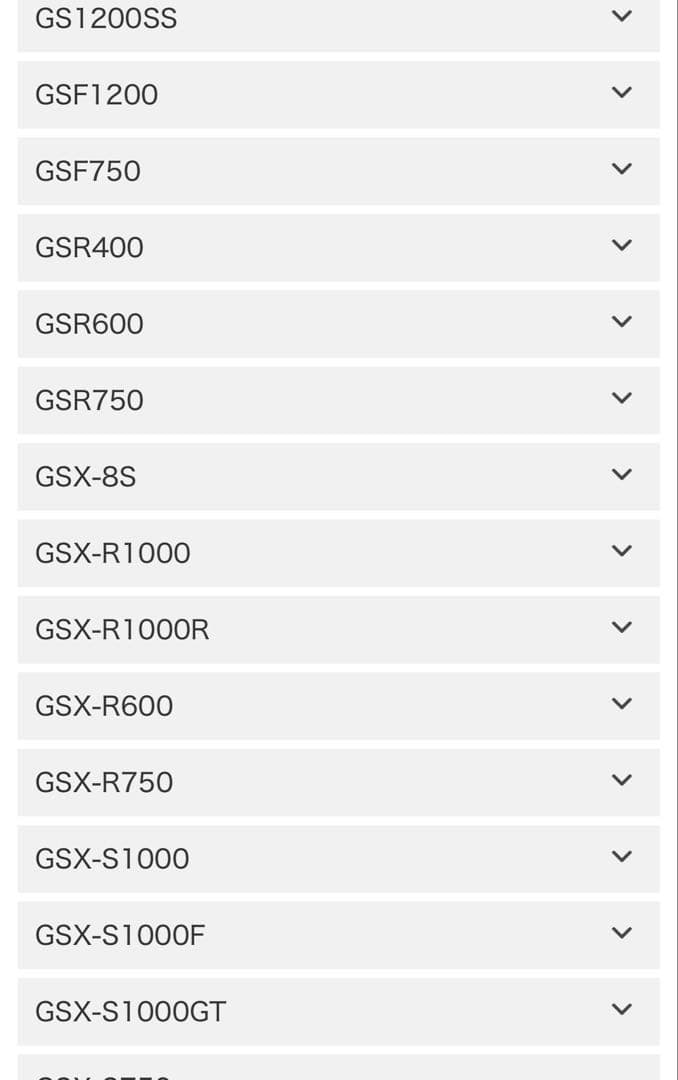Expand the GSX-8S entry
Image resolution: width=678 pixels, height=1080 pixels.
[338, 477]
